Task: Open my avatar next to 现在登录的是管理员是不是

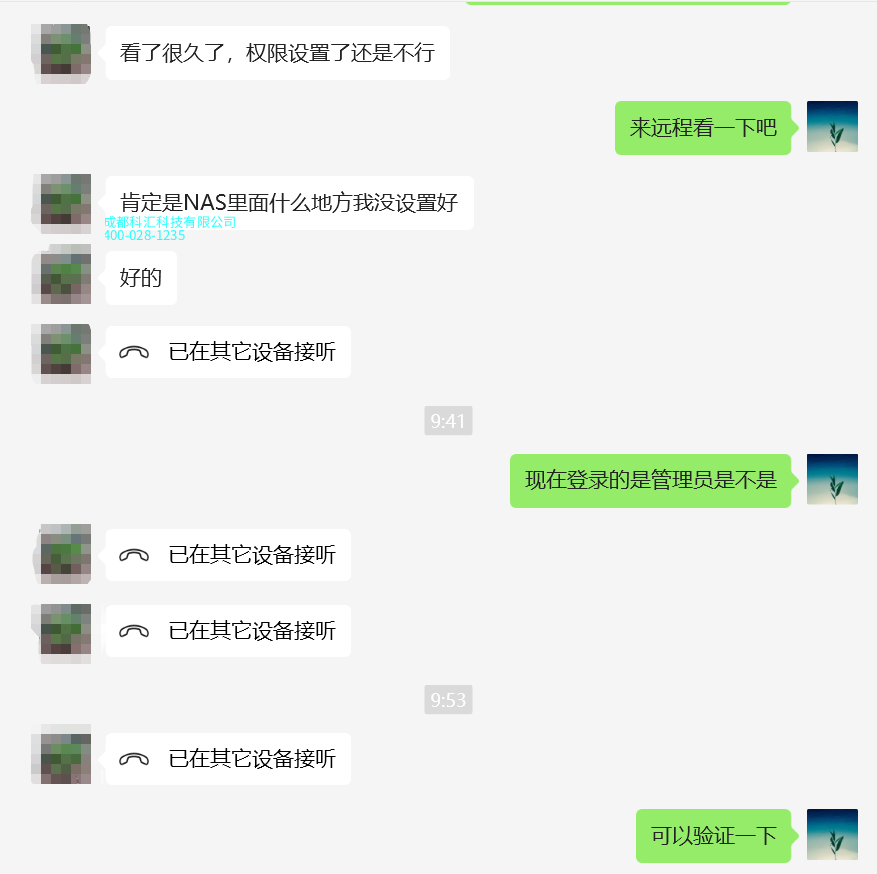Action: (x=832, y=479)
